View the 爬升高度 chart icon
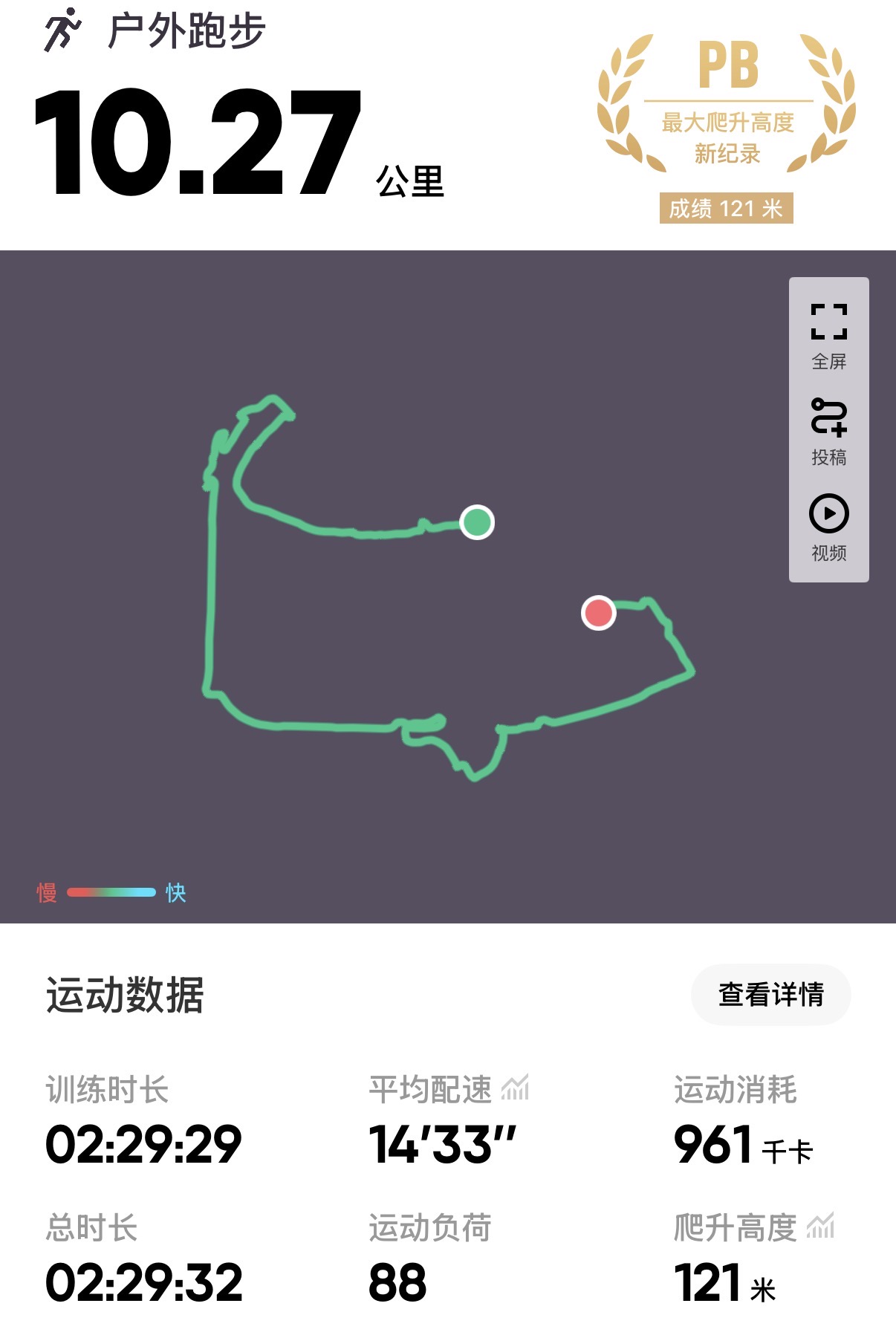896x1338 pixels. 820,1226
